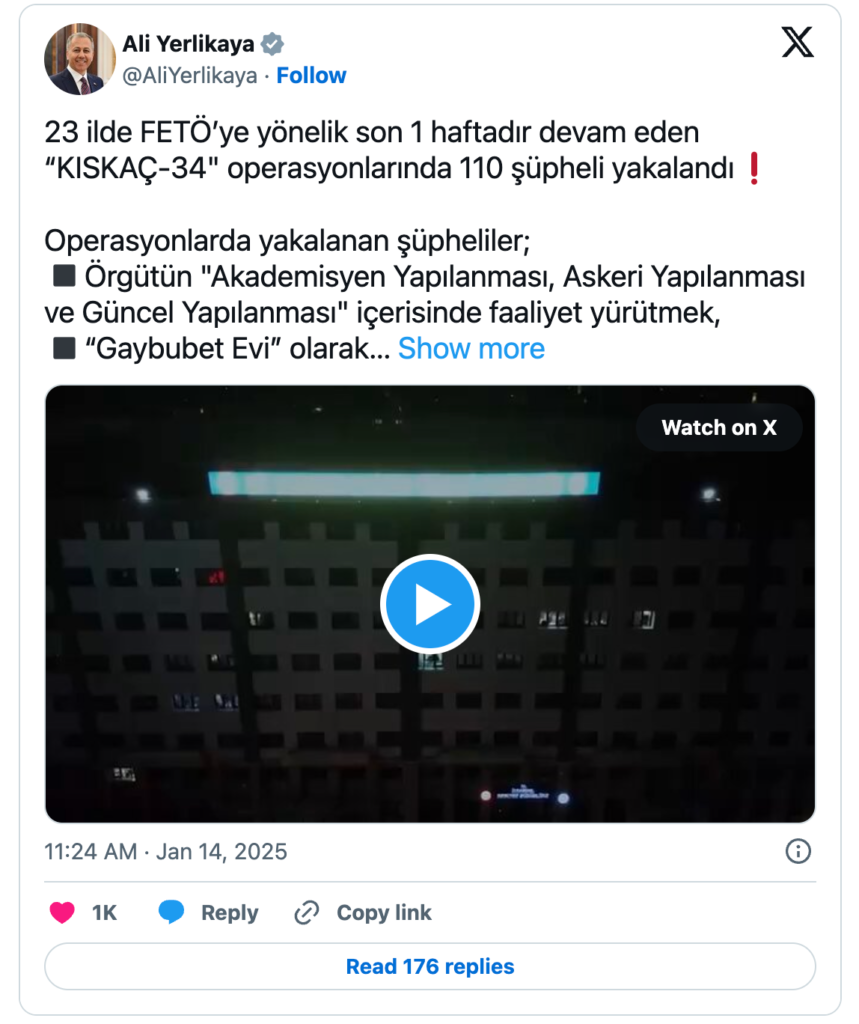Image resolution: width=859 pixels, height=1024 pixels.
Task: Tap Watch on X button
Action: 718,428
